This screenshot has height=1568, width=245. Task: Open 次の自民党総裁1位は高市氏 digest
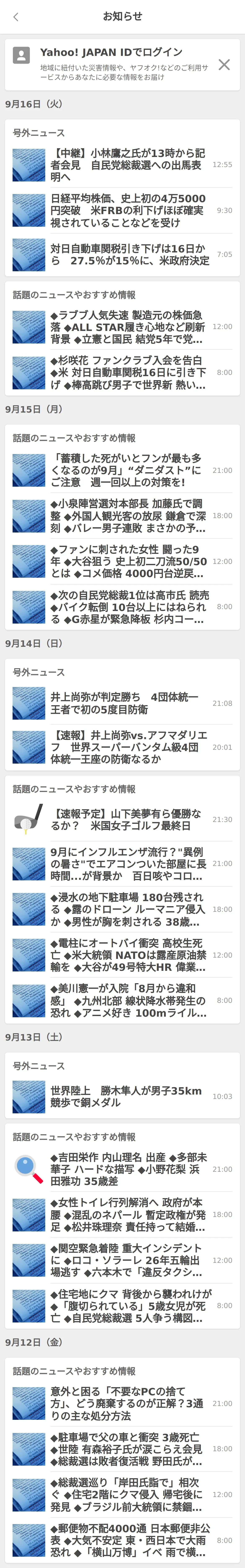point(128,607)
